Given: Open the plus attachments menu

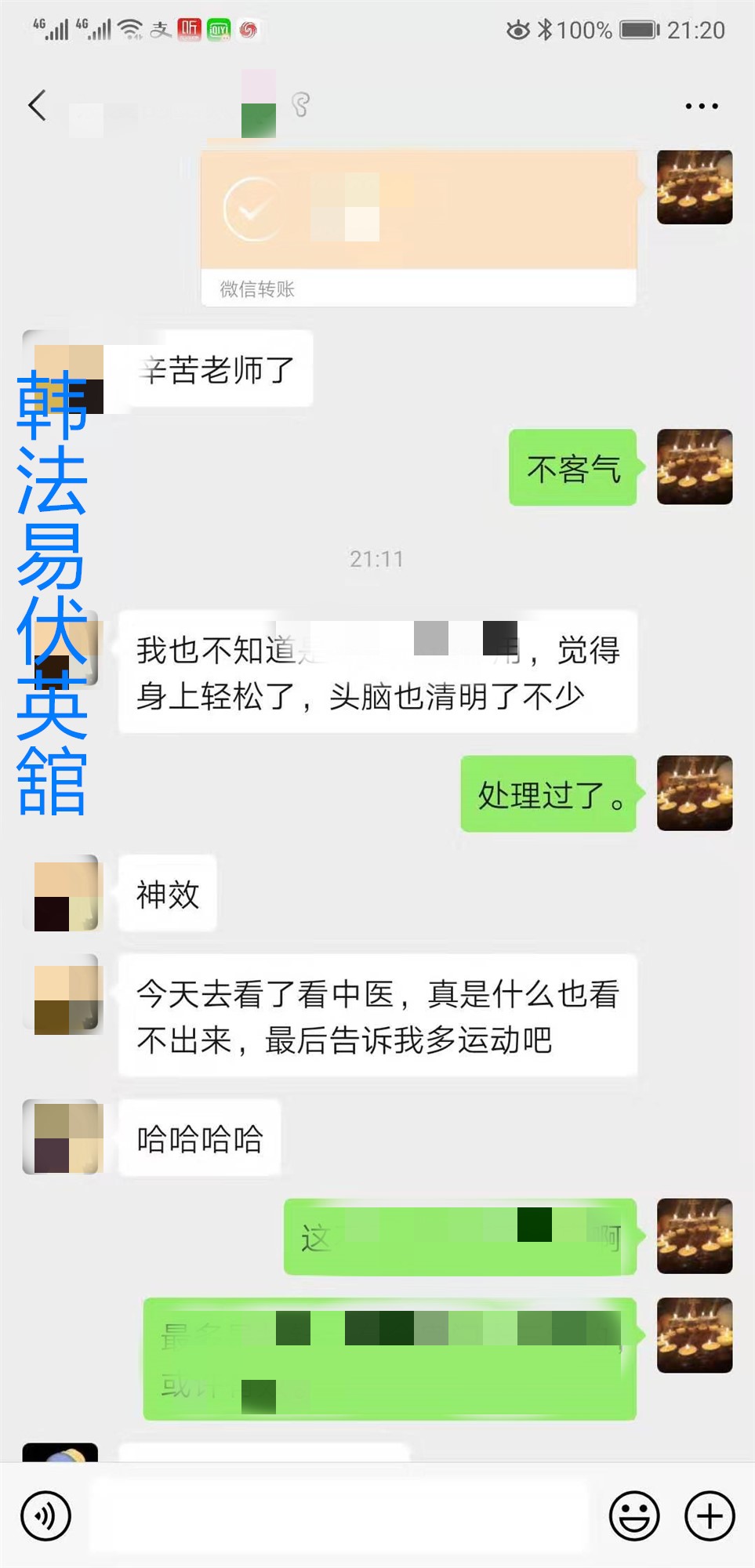Looking at the screenshot, I should [x=710, y=1515].
